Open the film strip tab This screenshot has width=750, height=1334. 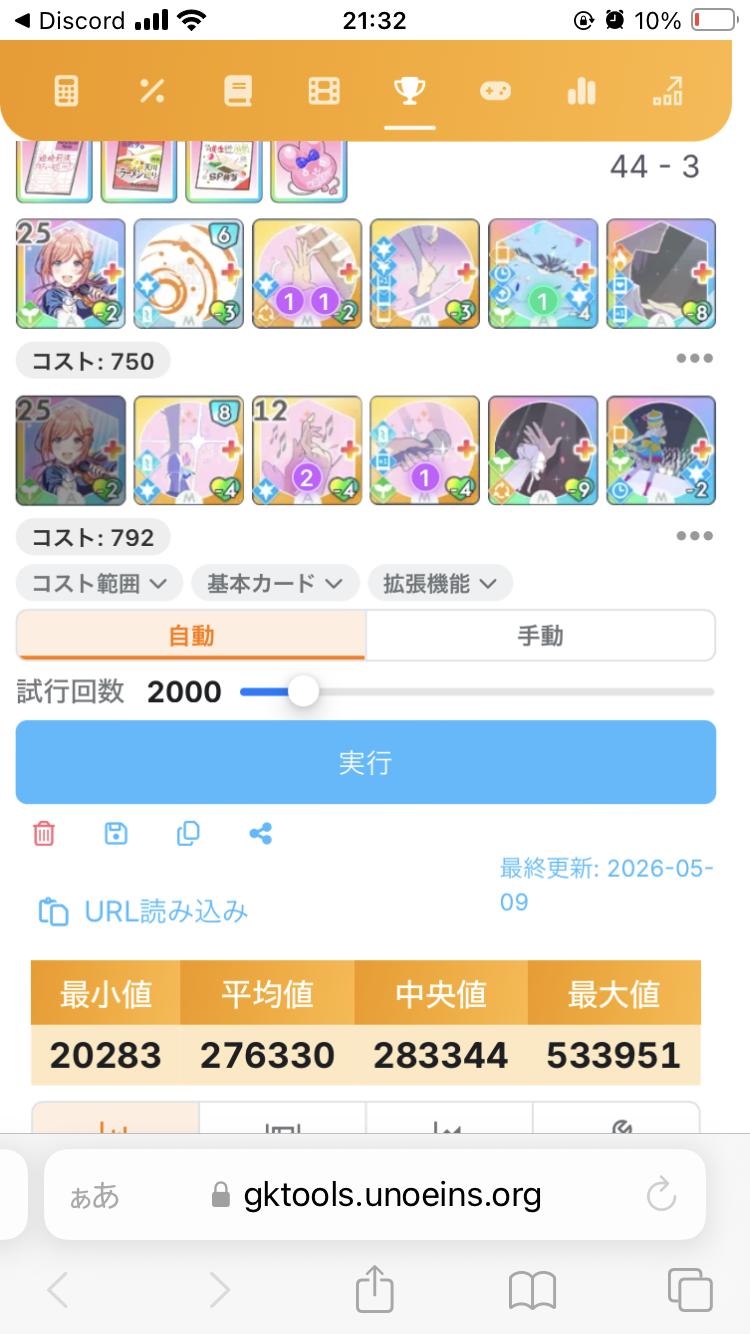click(324, 92)
